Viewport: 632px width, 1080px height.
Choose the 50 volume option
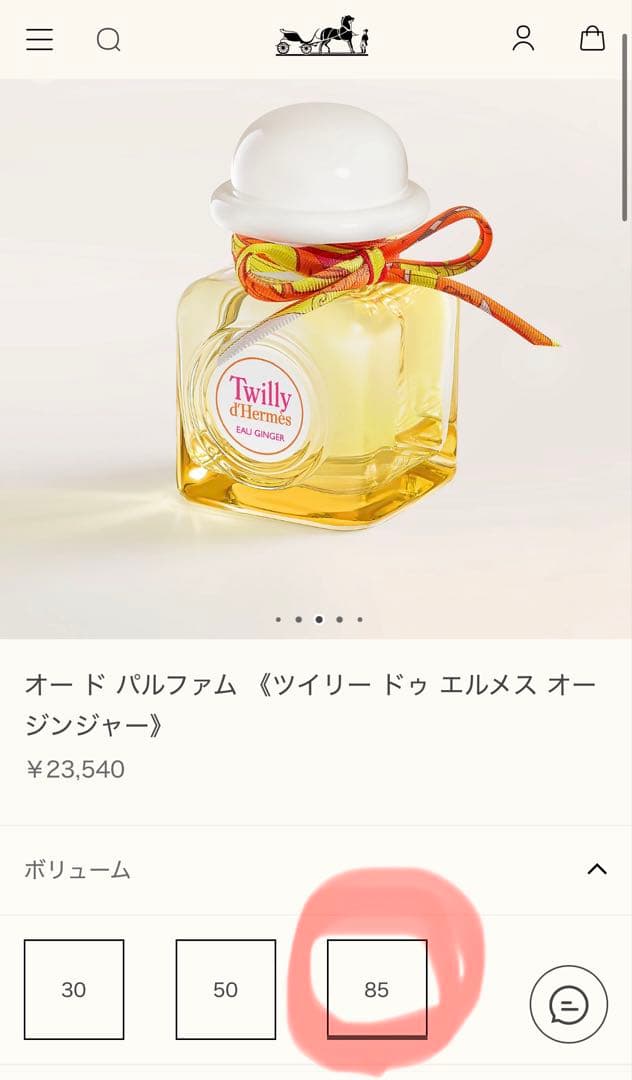[x=226, y=989]
